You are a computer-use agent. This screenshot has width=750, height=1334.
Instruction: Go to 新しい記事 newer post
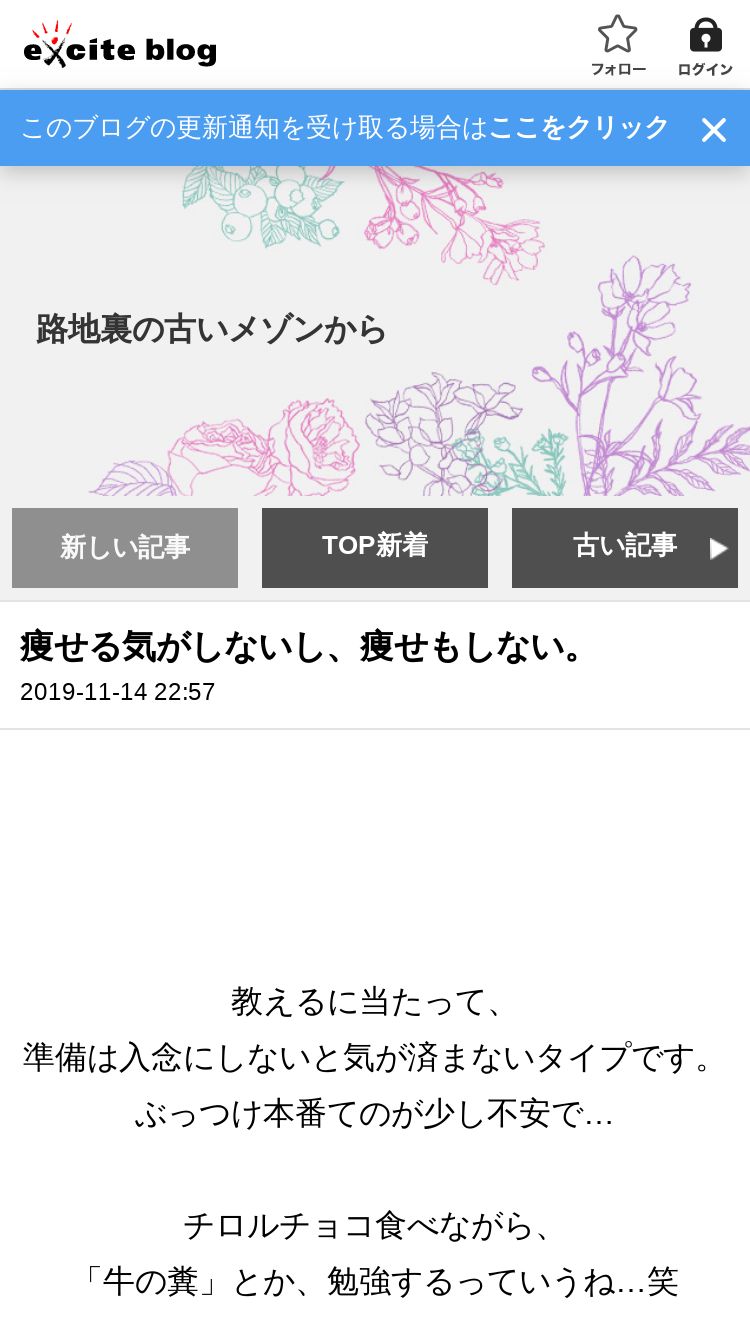coord(125,547)
